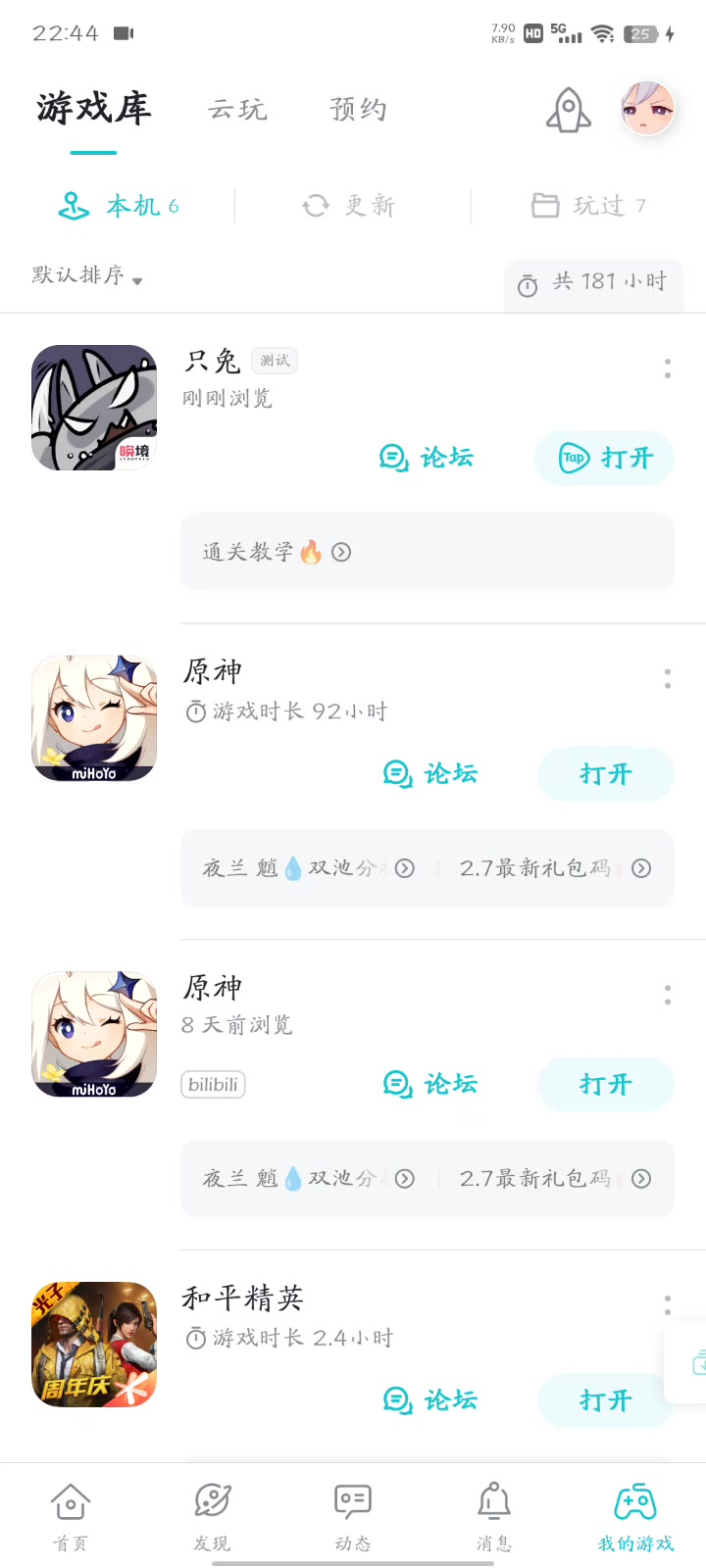Open the 和平精英 game icon
This screenshot has height=1568, width=706.
[x=94, y=1345]
